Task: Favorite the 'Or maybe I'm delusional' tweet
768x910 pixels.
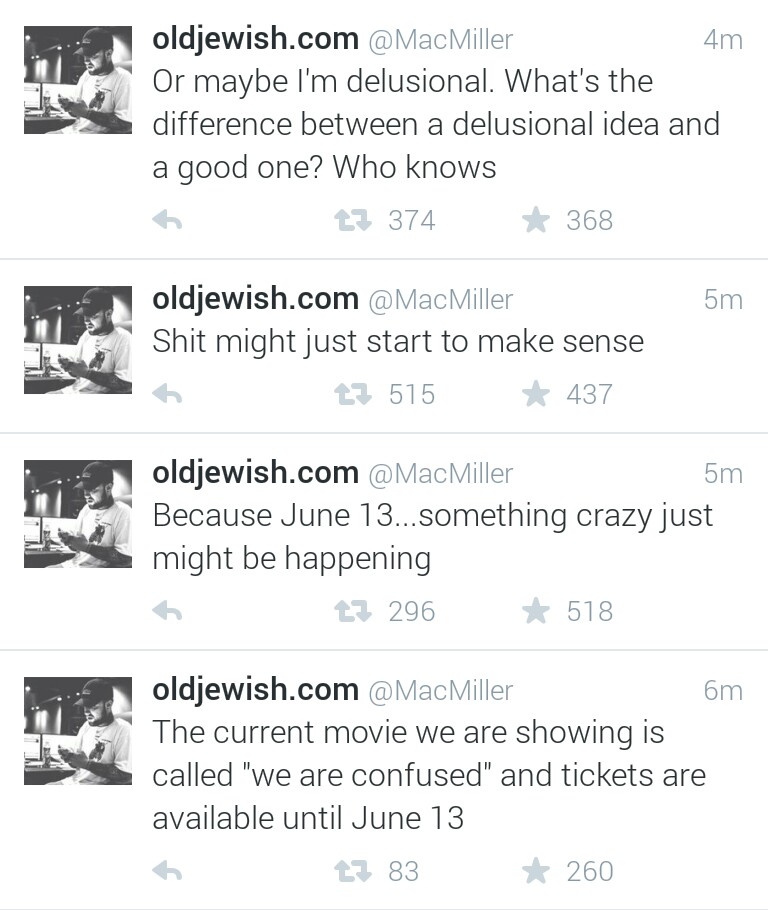Action: coord(537,221)
